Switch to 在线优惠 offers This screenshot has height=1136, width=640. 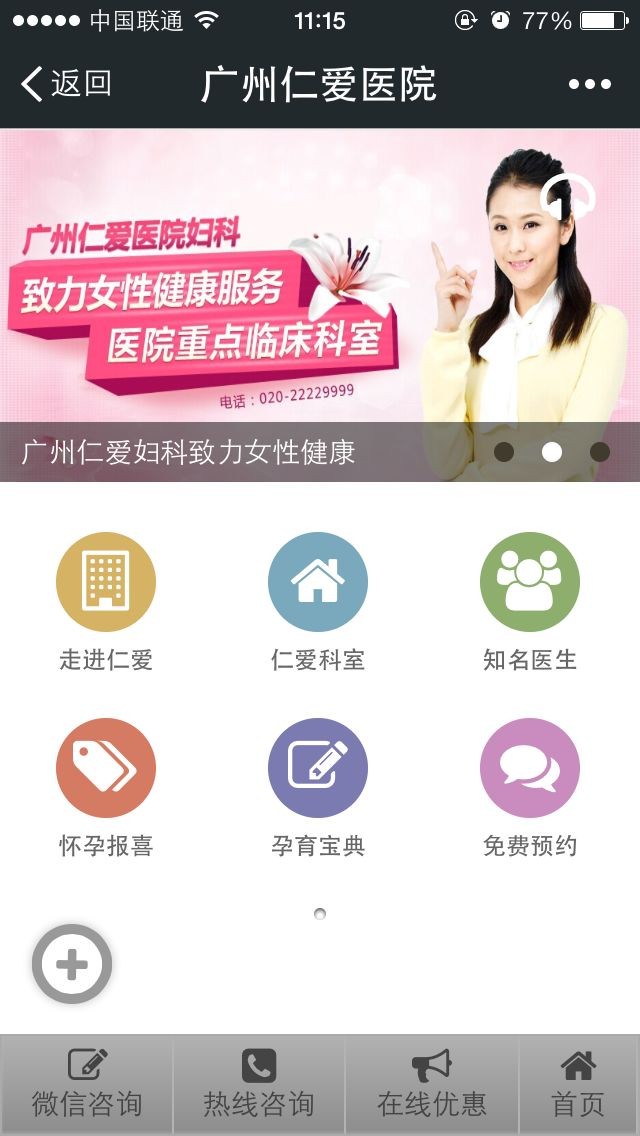coord(432,1085)
